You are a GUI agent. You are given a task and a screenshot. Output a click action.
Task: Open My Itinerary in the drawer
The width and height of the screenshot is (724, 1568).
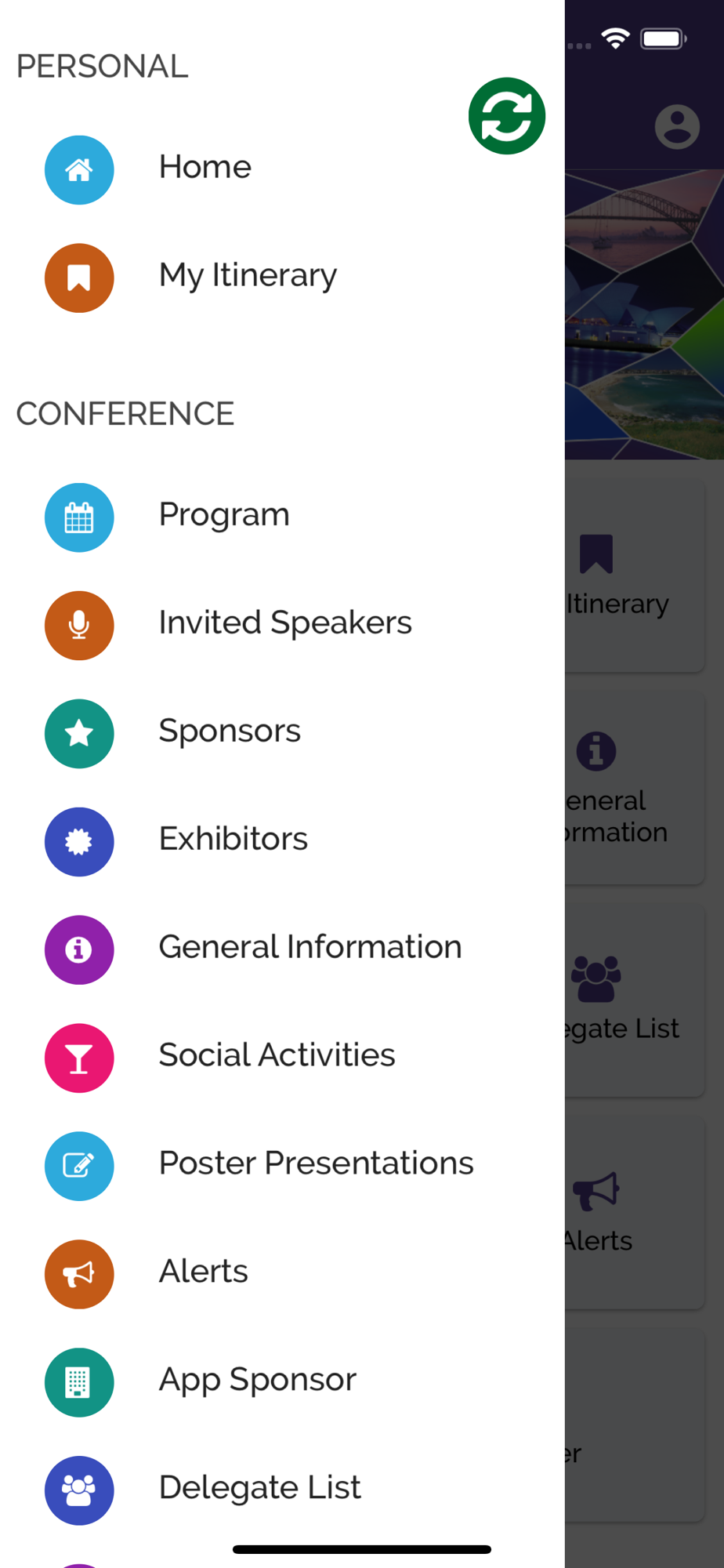click(248, 276)
